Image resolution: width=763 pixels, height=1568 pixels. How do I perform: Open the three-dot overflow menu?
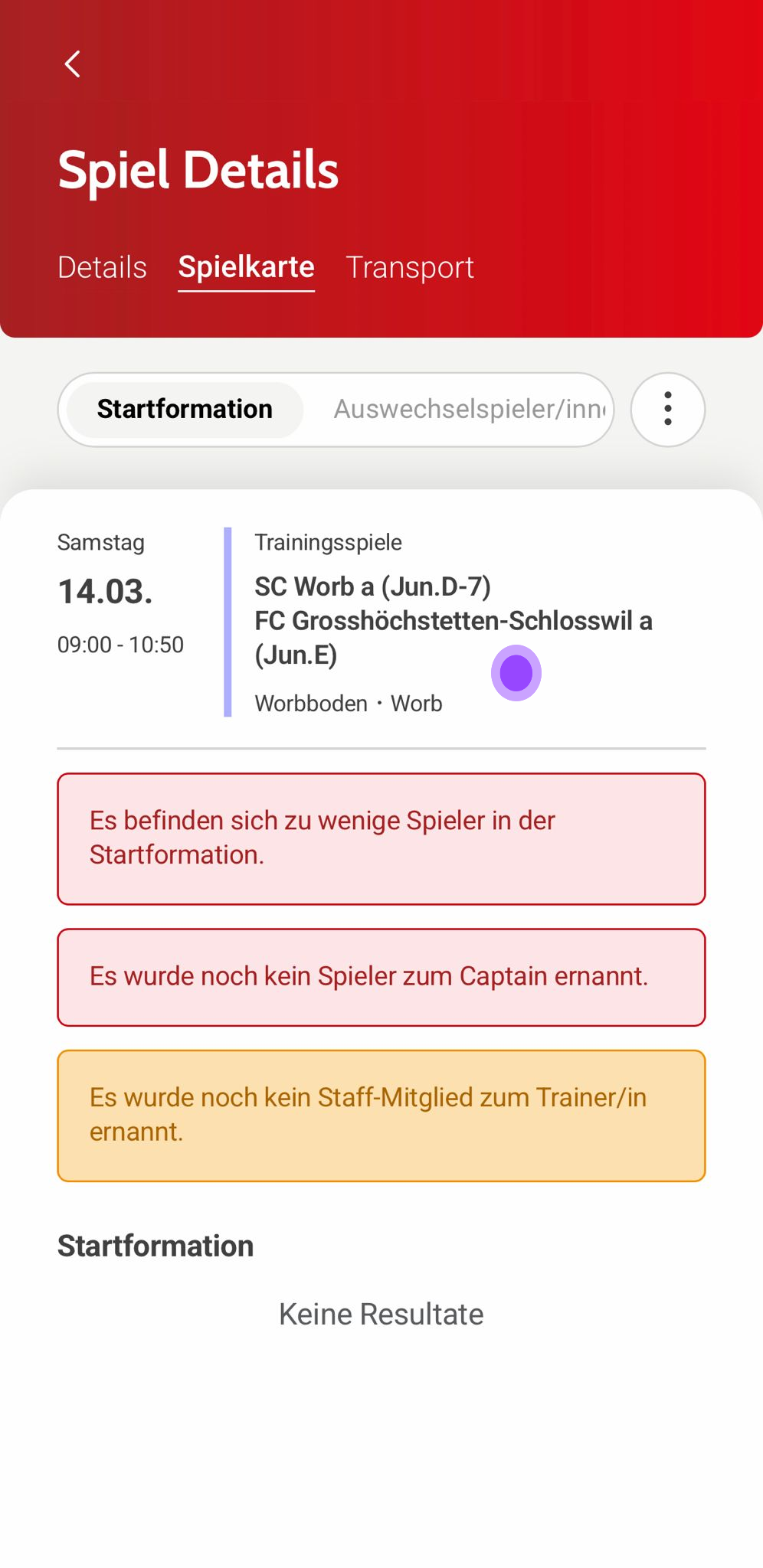(668, 410)
